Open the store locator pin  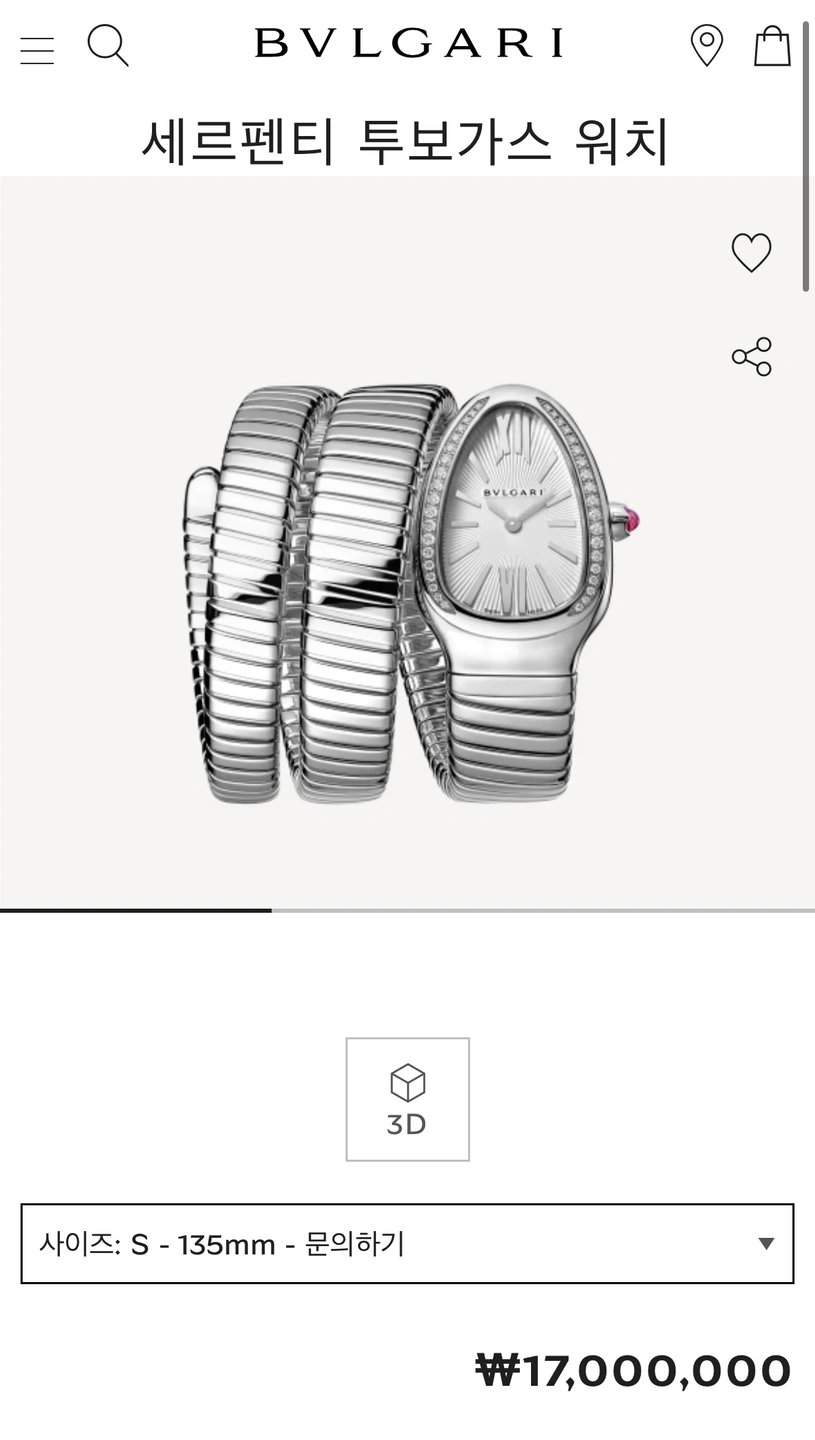pyautogui.click(x=706, y=46)
